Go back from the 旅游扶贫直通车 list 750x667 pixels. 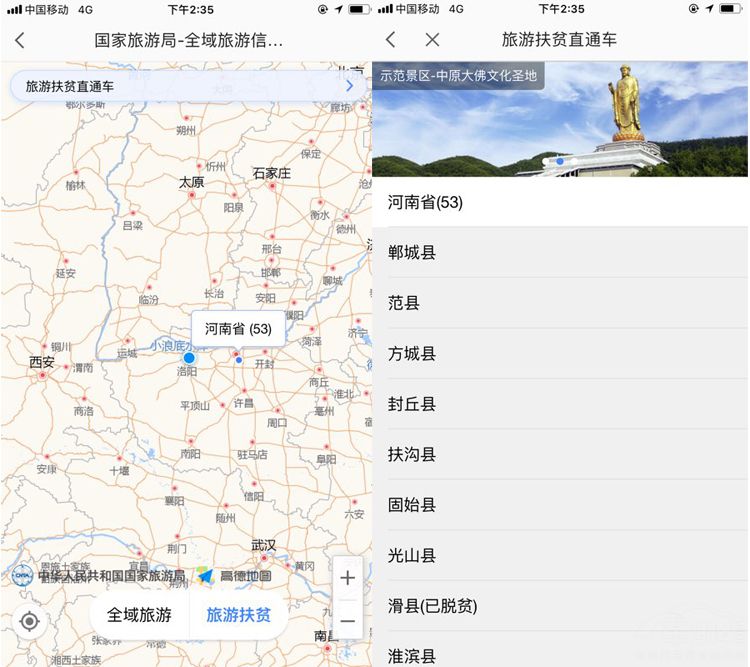click(x=391, y=40)
